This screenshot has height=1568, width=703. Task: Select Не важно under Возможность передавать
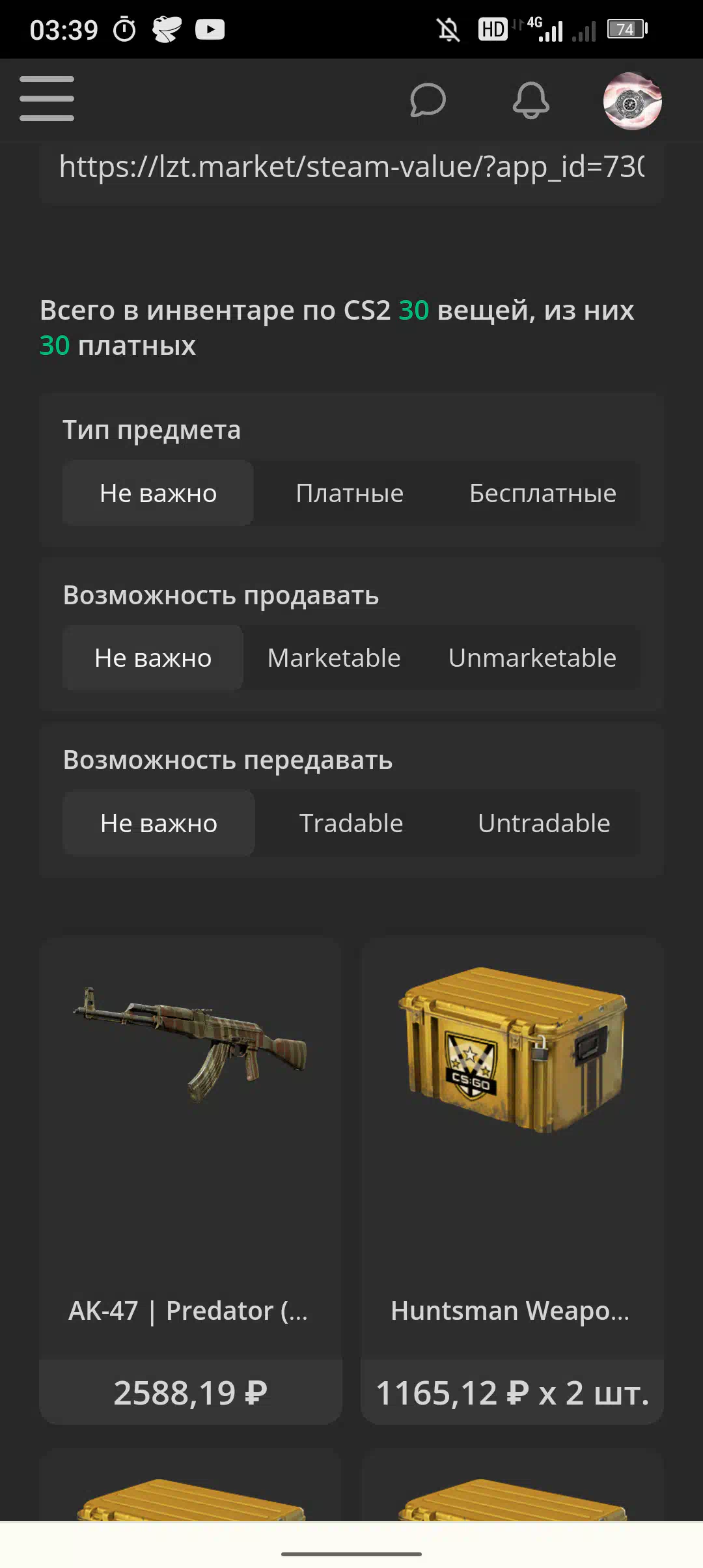pos(159,824)
